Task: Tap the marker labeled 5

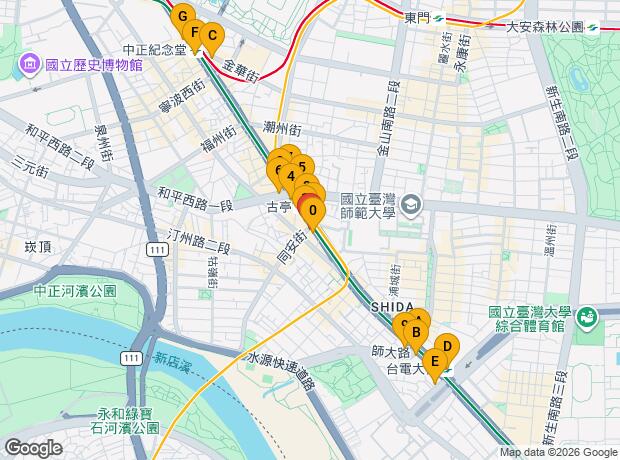Action: pos(302,167)
